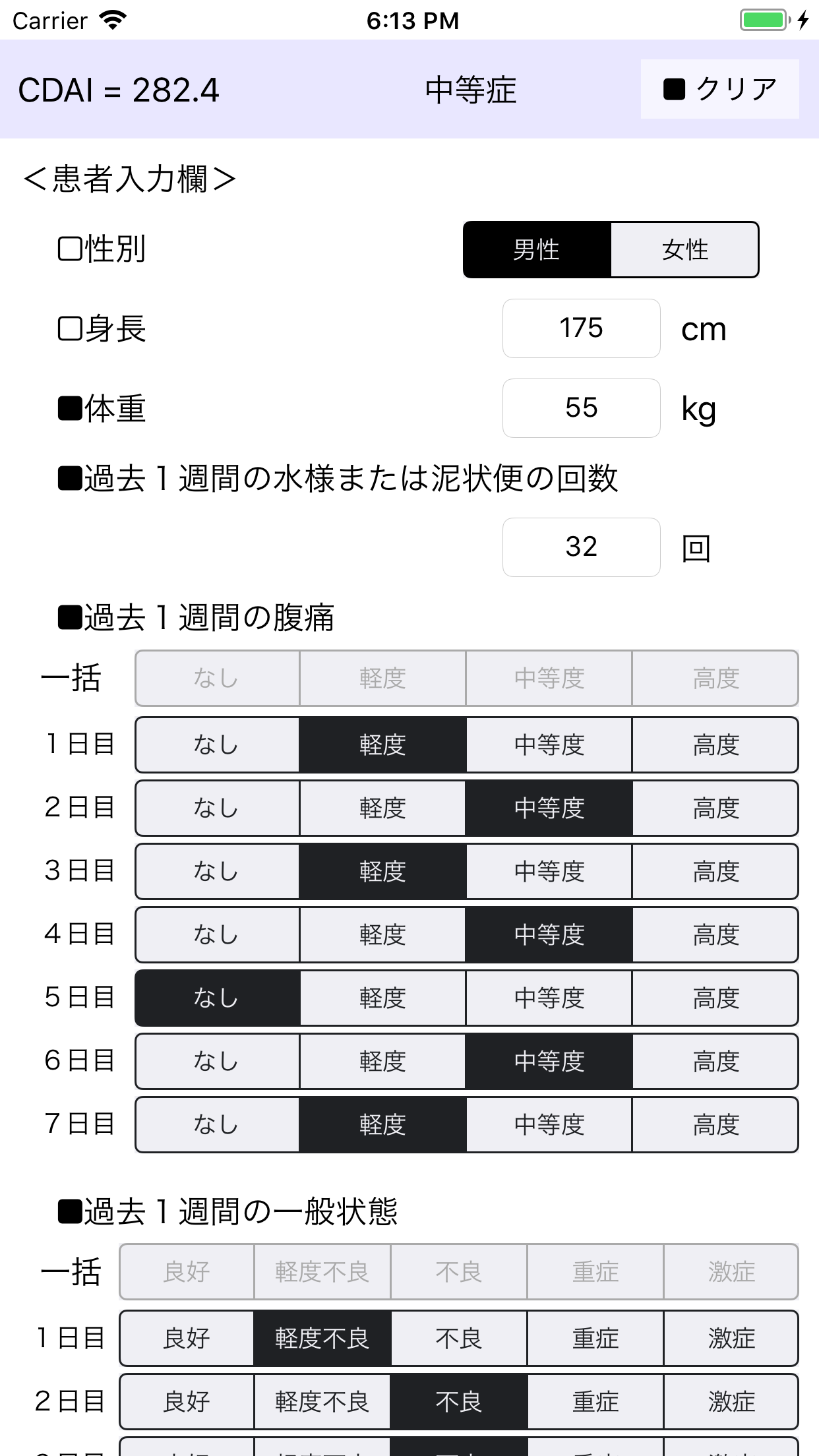Select 女性 for gender
Screen dimensions: 819x1456
coord(684,250)
